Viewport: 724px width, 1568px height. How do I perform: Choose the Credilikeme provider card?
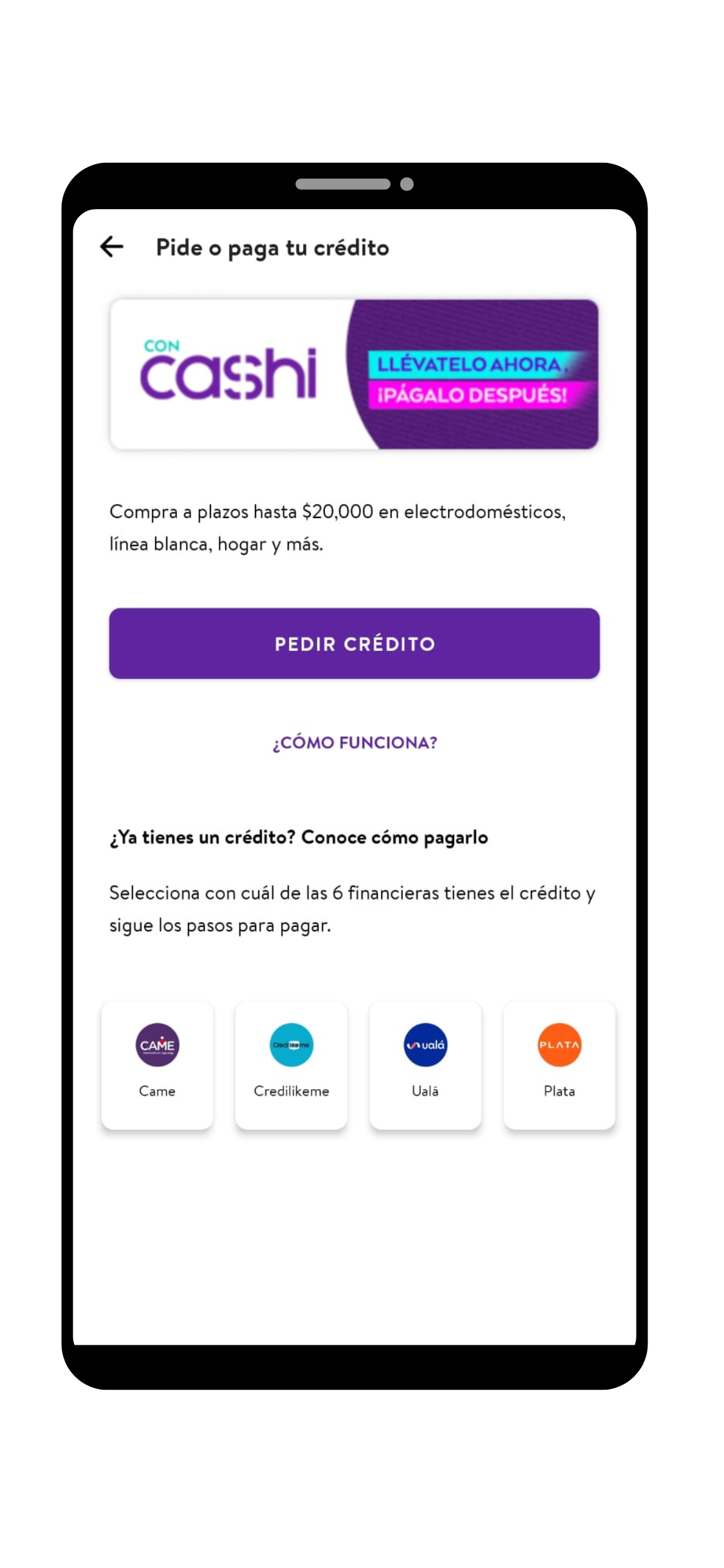[x=291, y=1065]
